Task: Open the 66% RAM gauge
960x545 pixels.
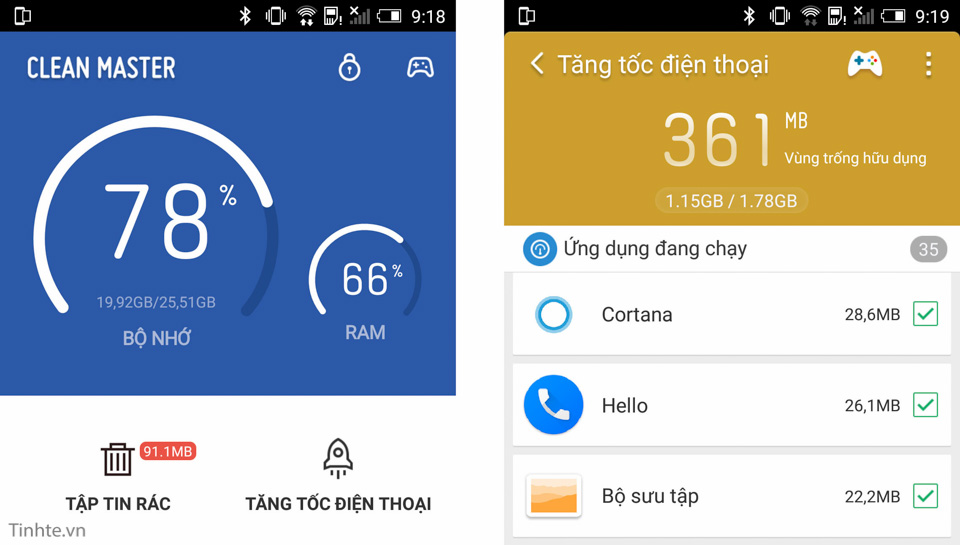Action: [x=365, y=283]
